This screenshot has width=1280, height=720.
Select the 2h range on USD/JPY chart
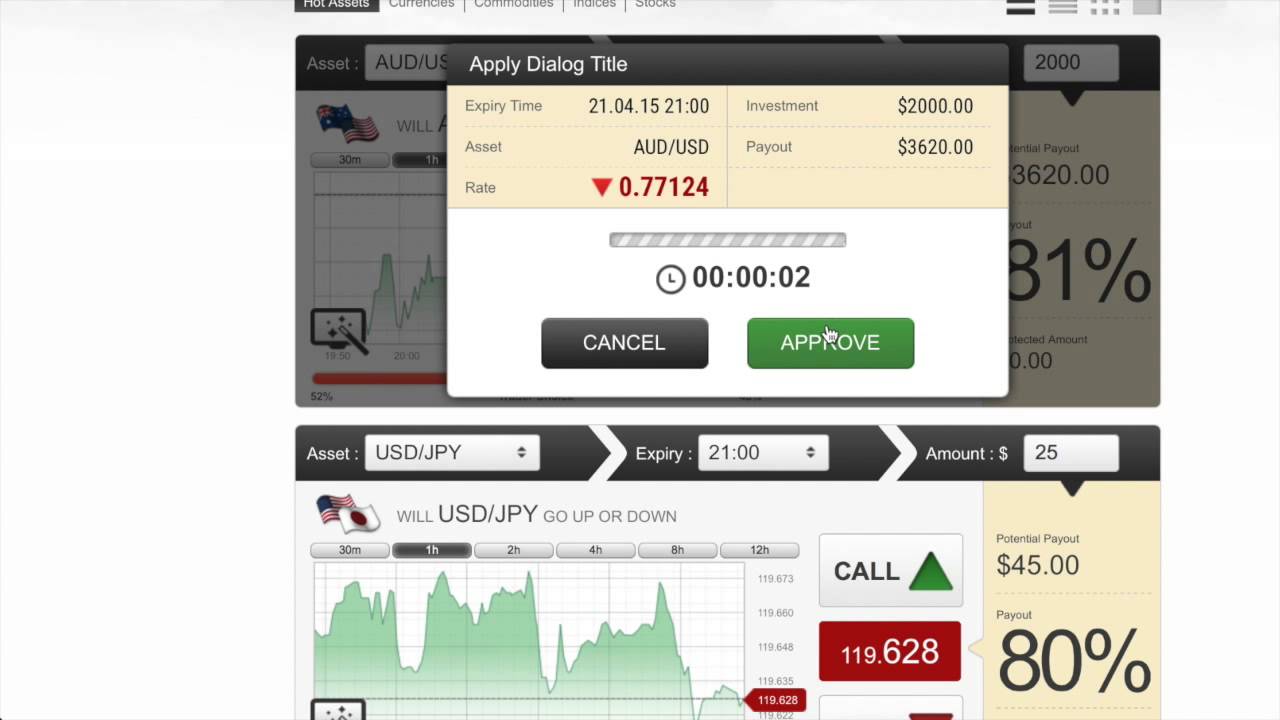(513, 550)
